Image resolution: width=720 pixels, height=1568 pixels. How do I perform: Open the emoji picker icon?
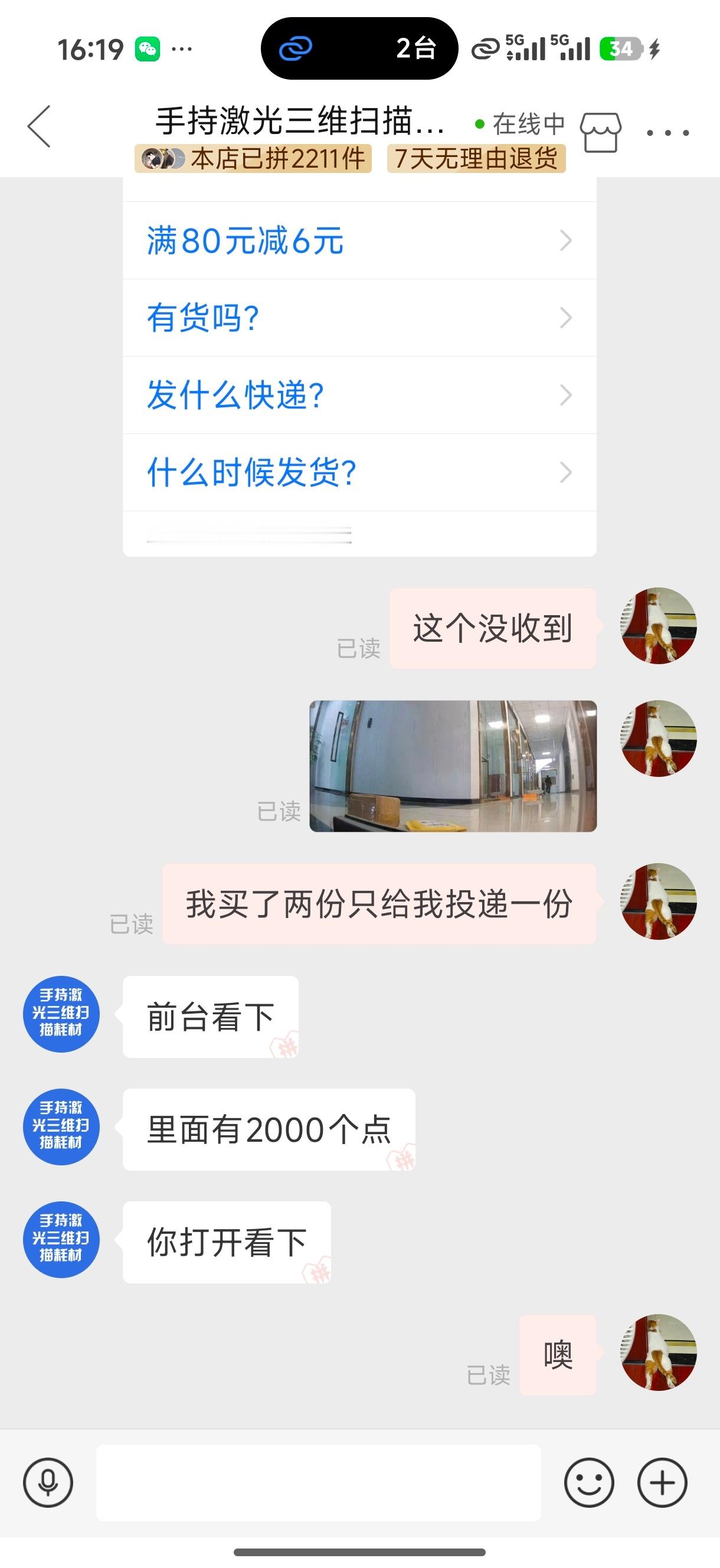[591, 1482]
